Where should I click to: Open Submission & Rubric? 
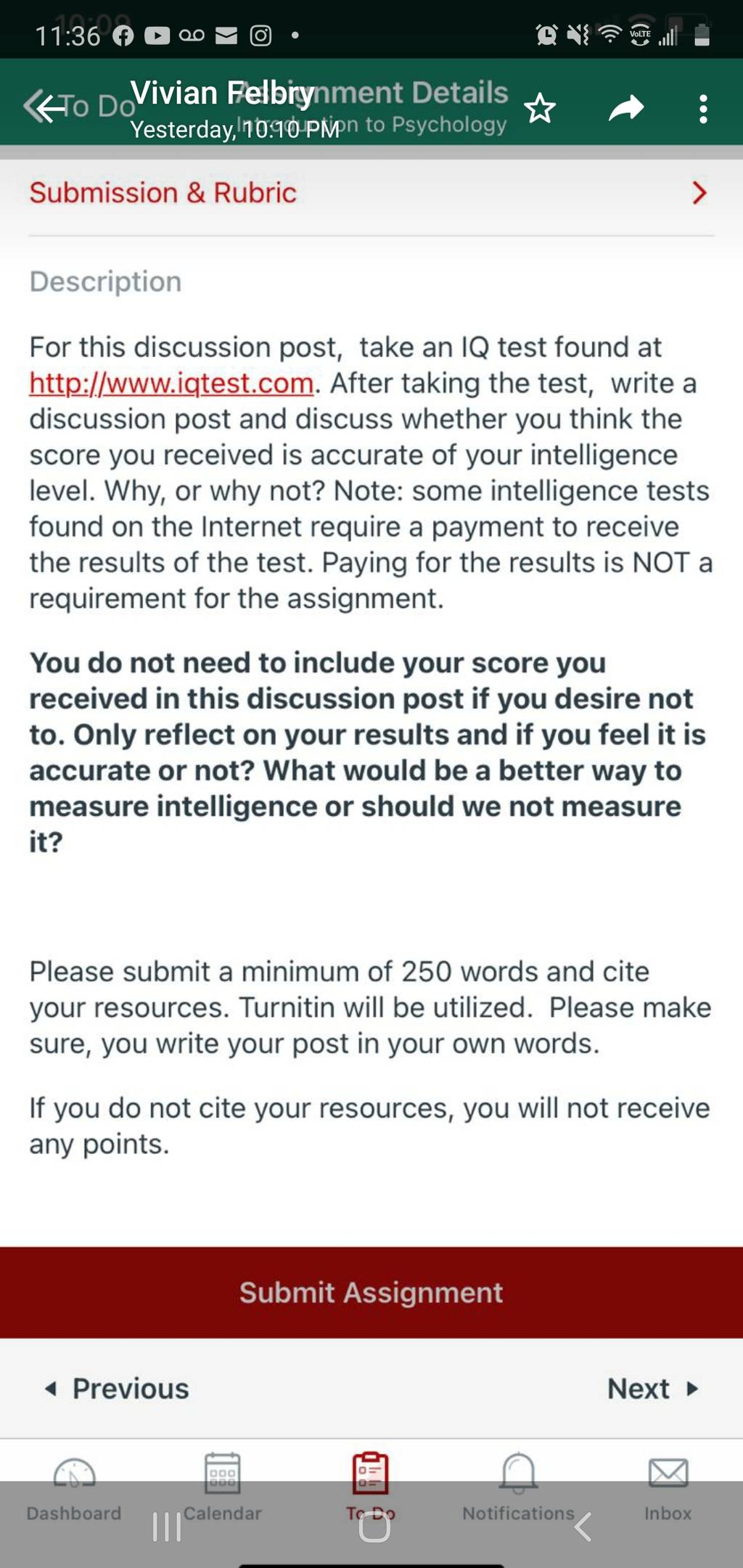371,193
